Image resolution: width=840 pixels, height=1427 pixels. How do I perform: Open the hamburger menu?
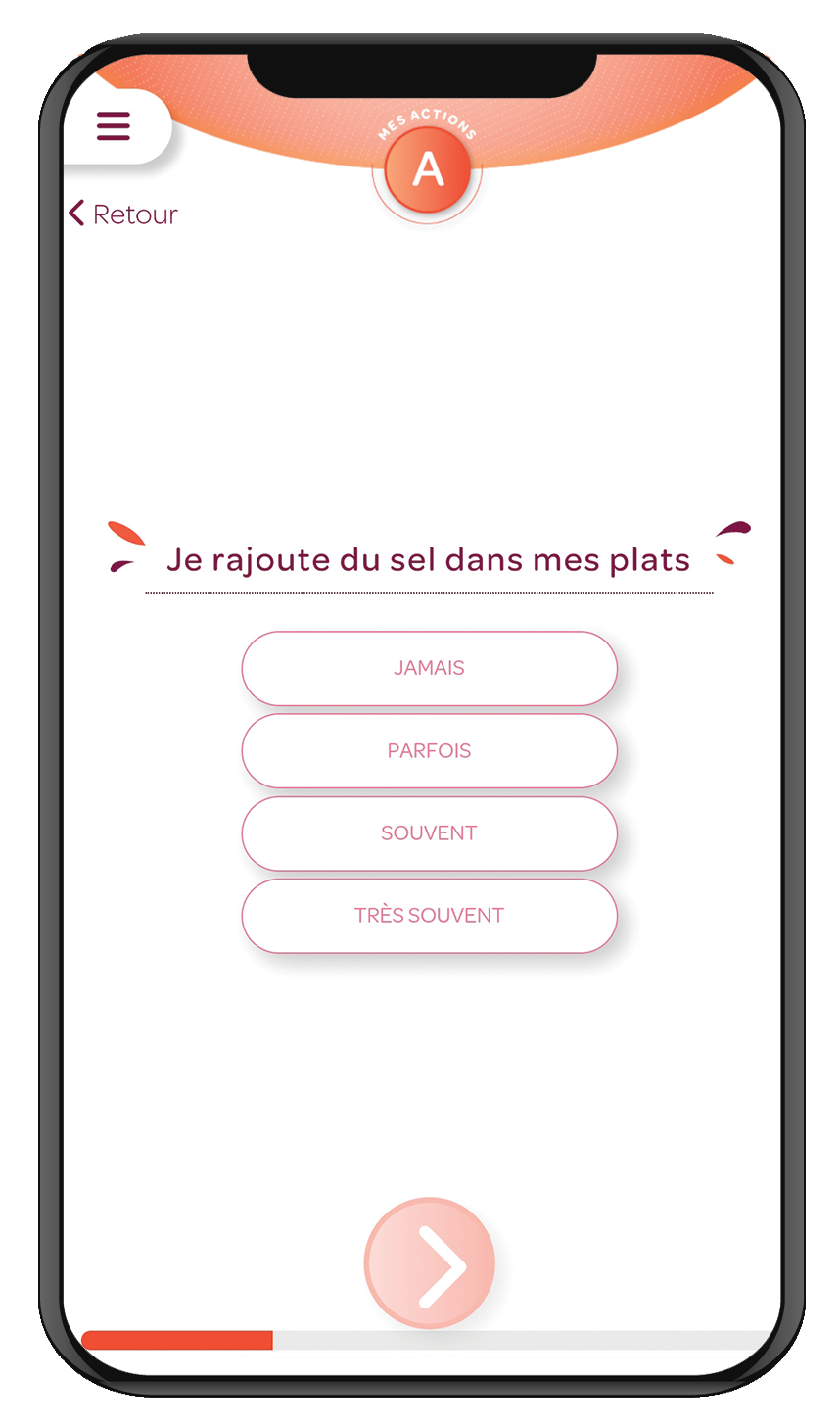[x=114, y=126]
